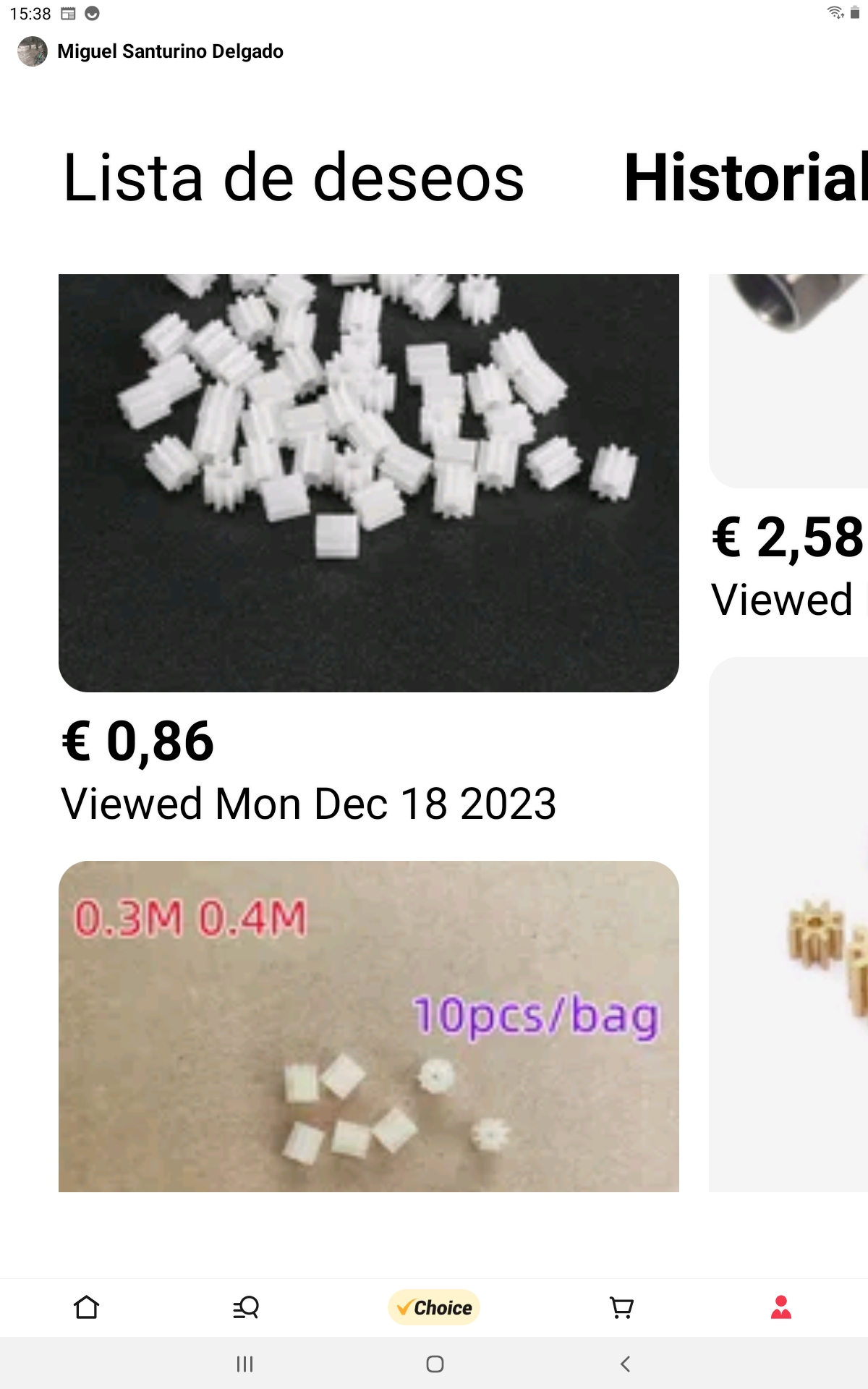
Task: Open the white plastic gears item for €0,86
Action: pyautogui.click(x=369, y=483)
